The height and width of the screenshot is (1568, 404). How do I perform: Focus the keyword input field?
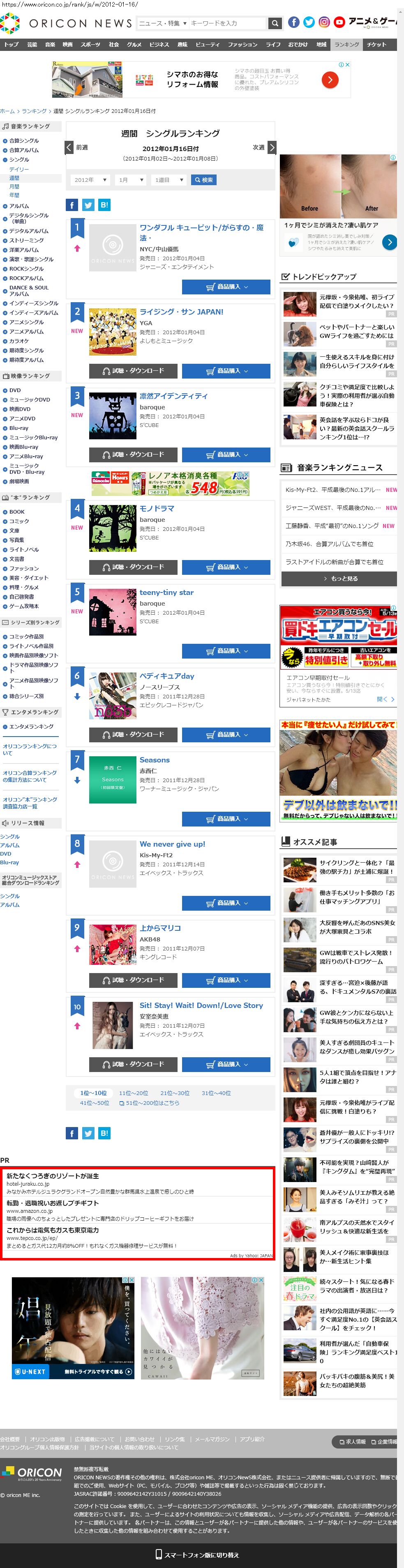click(x=227, y=23)
